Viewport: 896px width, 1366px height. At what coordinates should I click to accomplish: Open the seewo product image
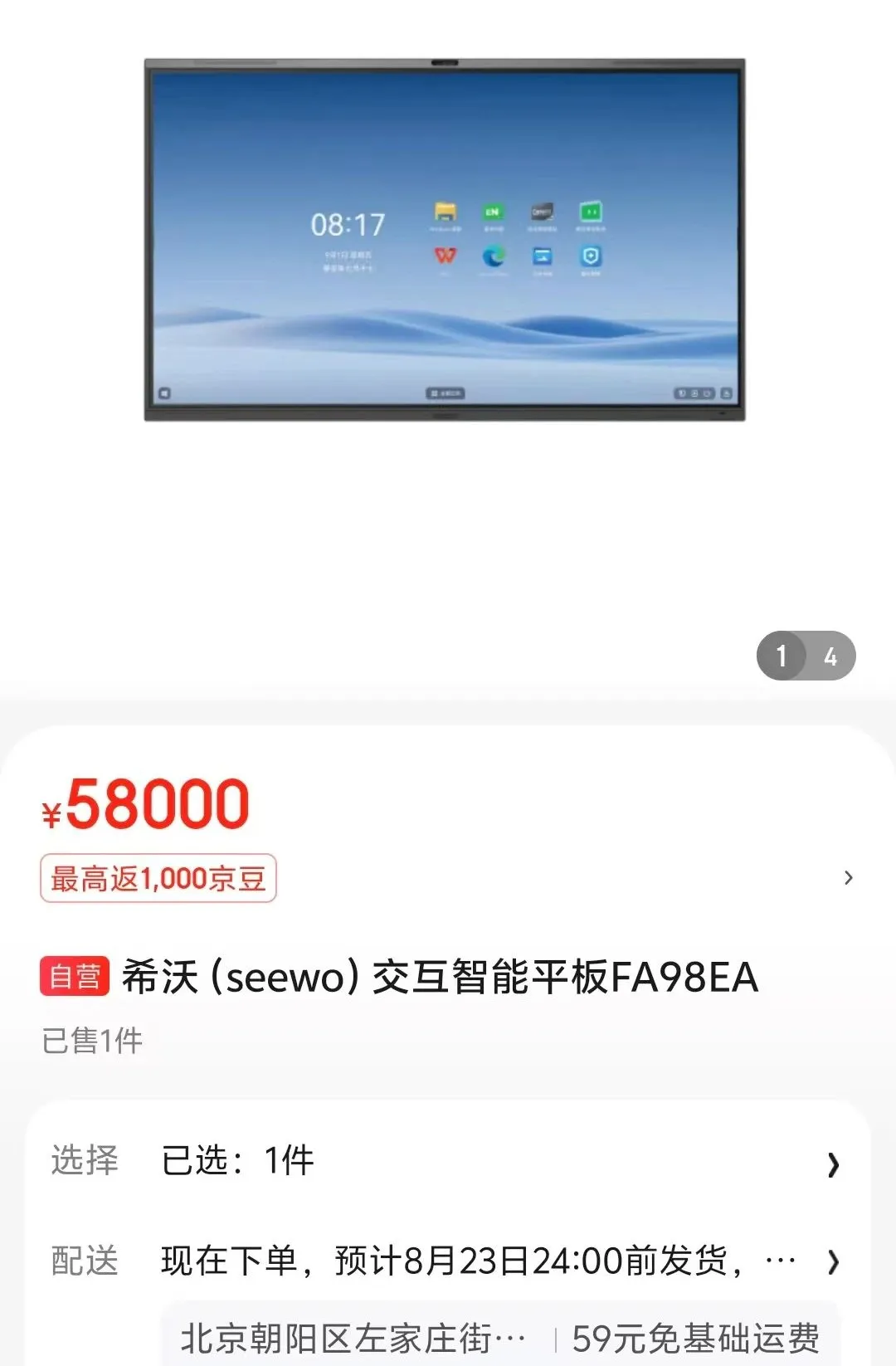[445, 240]
